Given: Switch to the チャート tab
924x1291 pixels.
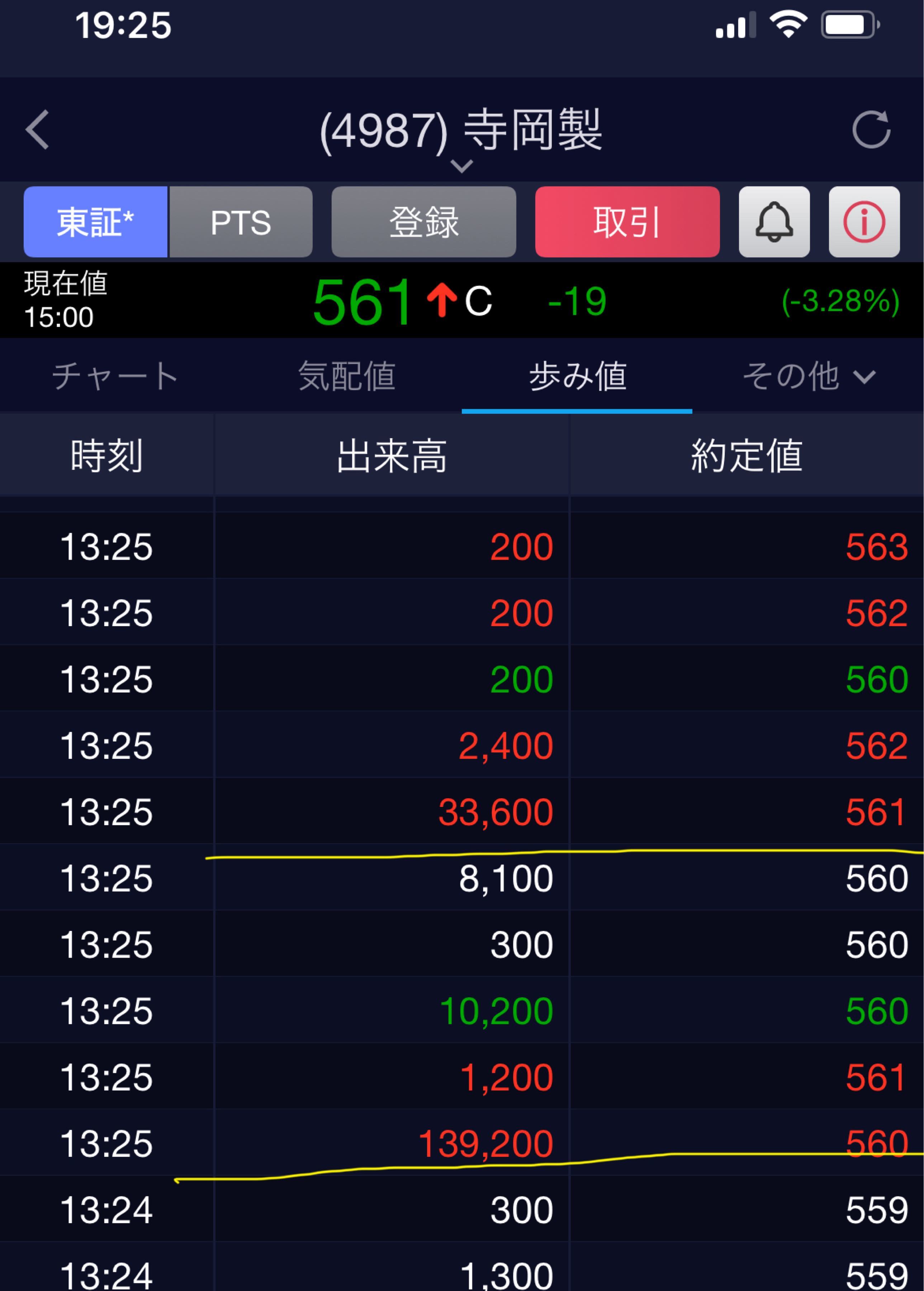Looking at the screenshot, I should [115, 376].
